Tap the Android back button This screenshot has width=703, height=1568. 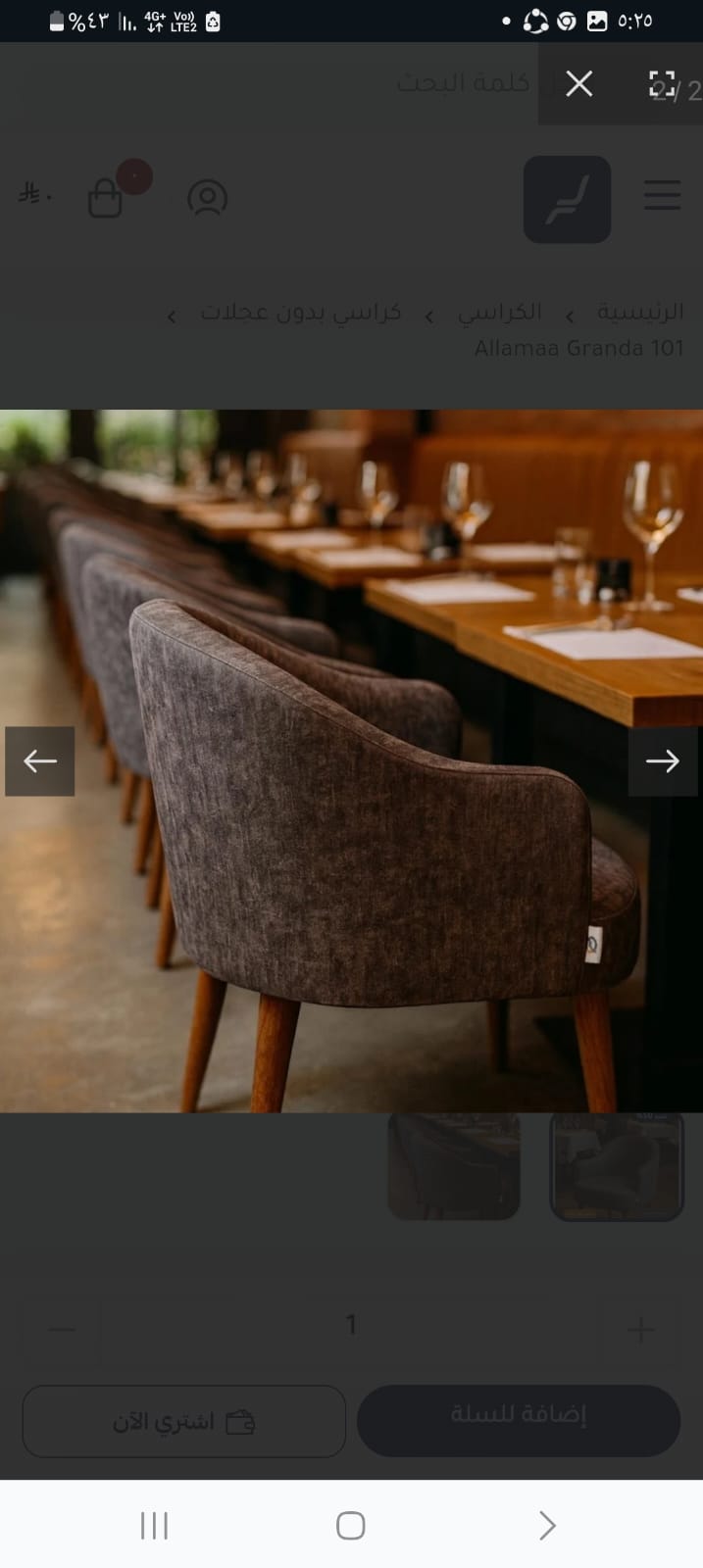tap(547, 1525)
